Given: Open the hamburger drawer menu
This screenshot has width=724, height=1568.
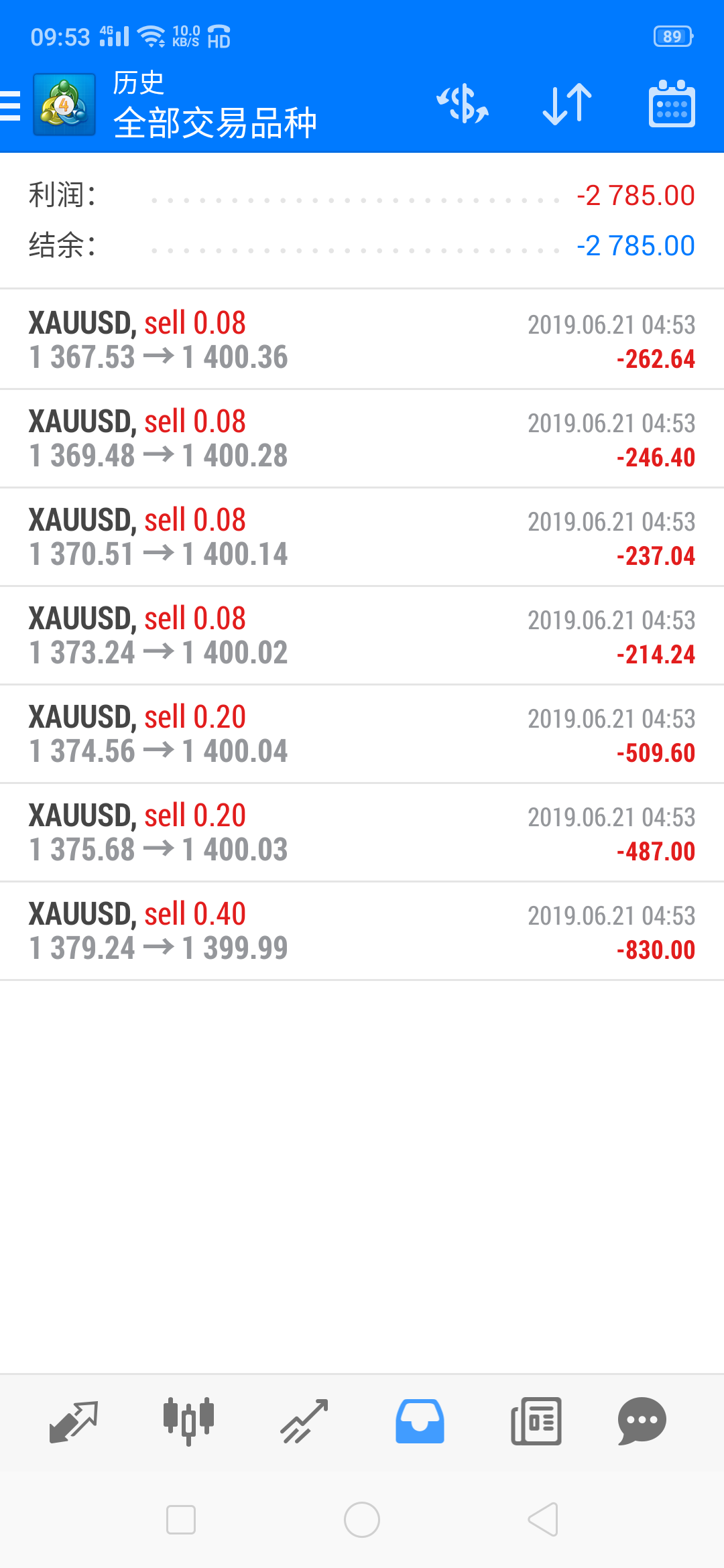Looking at the screenshot, I should (x=10, y=105).
